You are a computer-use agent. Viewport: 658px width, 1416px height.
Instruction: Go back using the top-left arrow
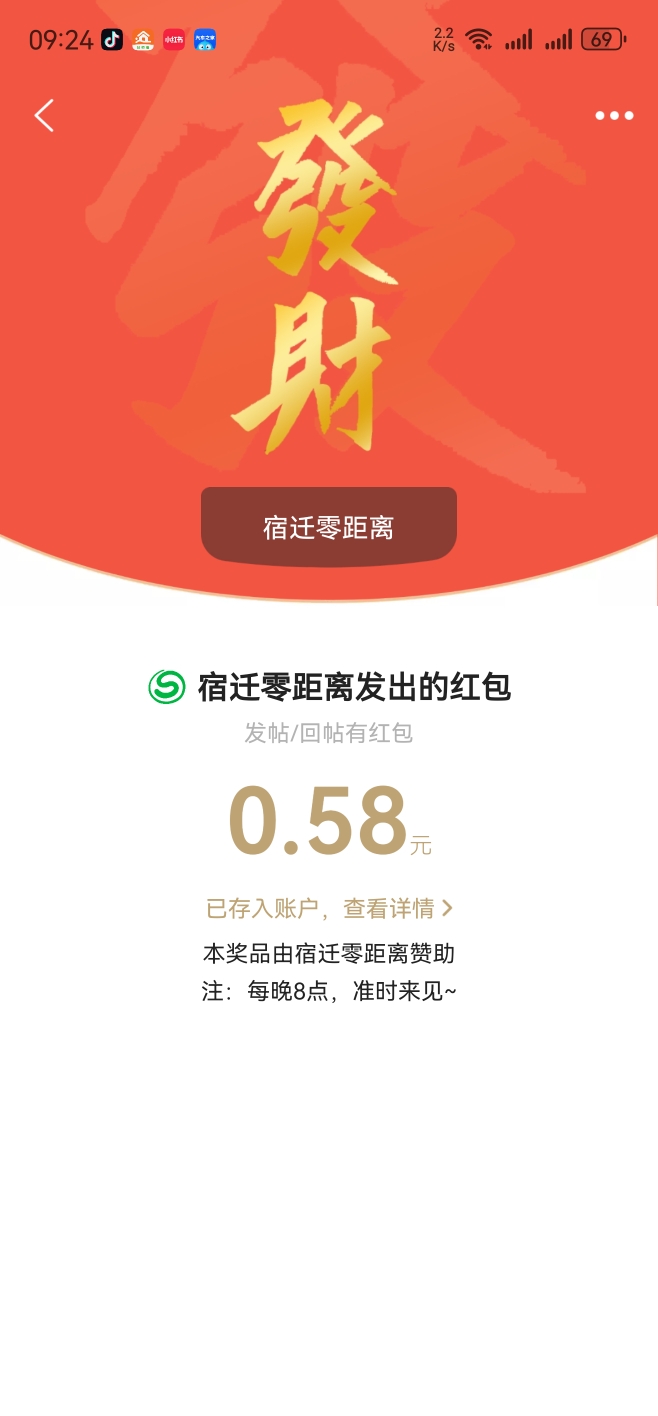pos(44,116)
